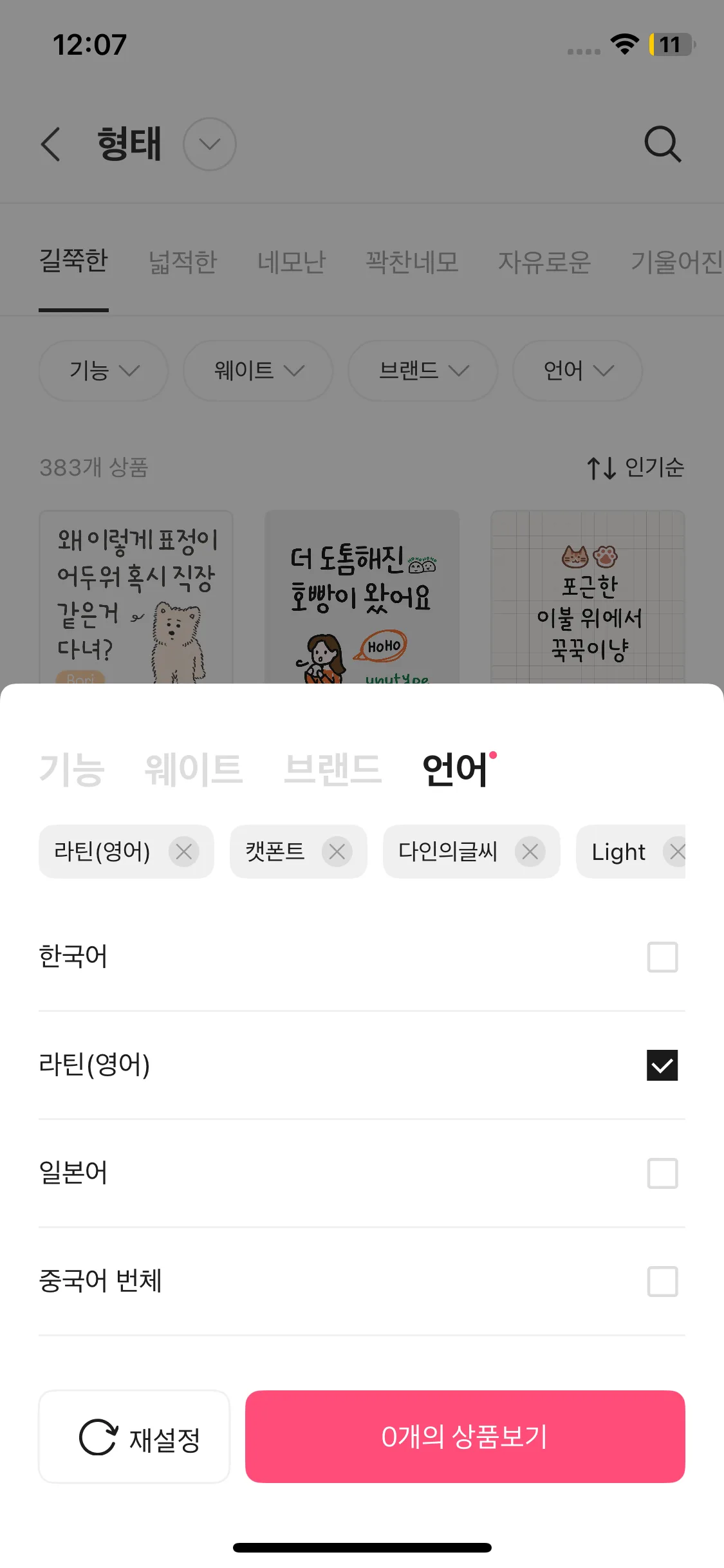Uncheck the 라틴(영어) language checkbox
Screen dimensions: 724x1568
coord(662,1065)
